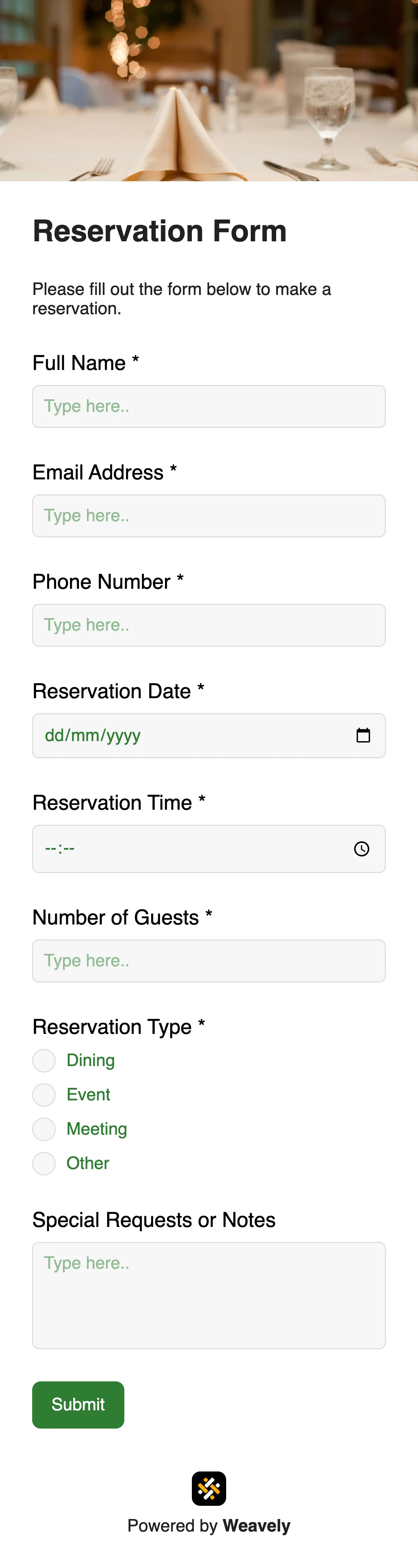418x1568 pixels.
Task: Focus the Number of Guests field
Action: (209, 961)
